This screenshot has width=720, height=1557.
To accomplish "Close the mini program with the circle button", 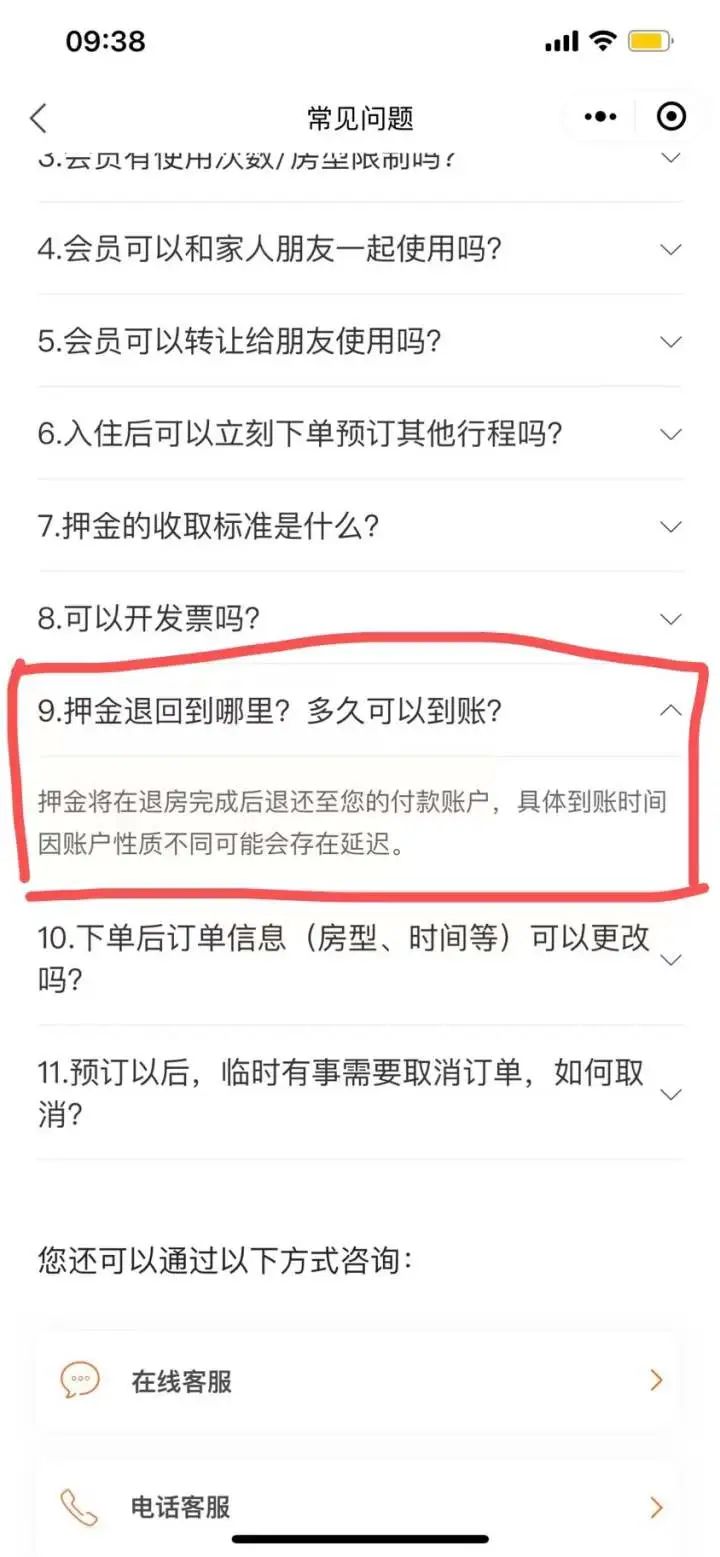I will click(671, 118).
